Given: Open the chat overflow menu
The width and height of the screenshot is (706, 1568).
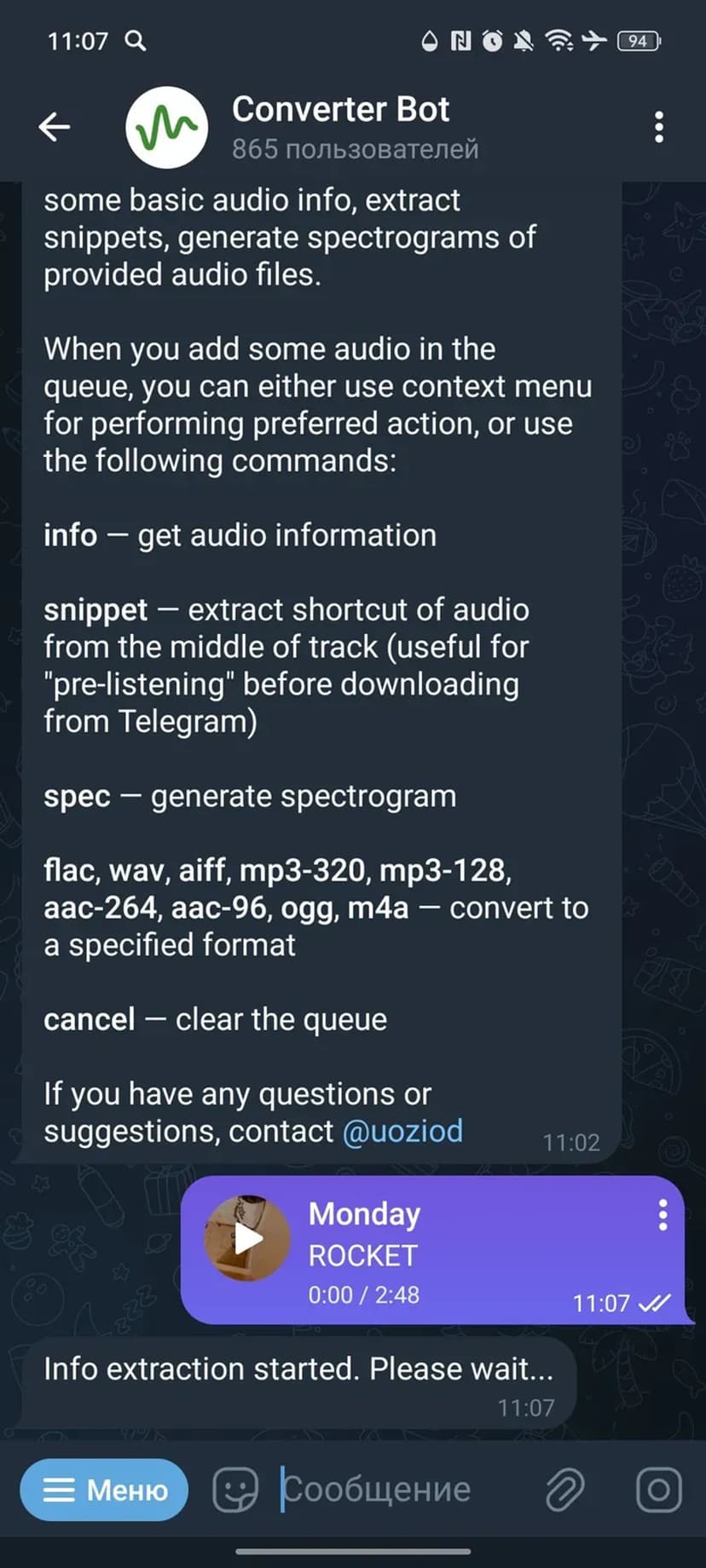Looking at the screenshot, I should [658, 127].
